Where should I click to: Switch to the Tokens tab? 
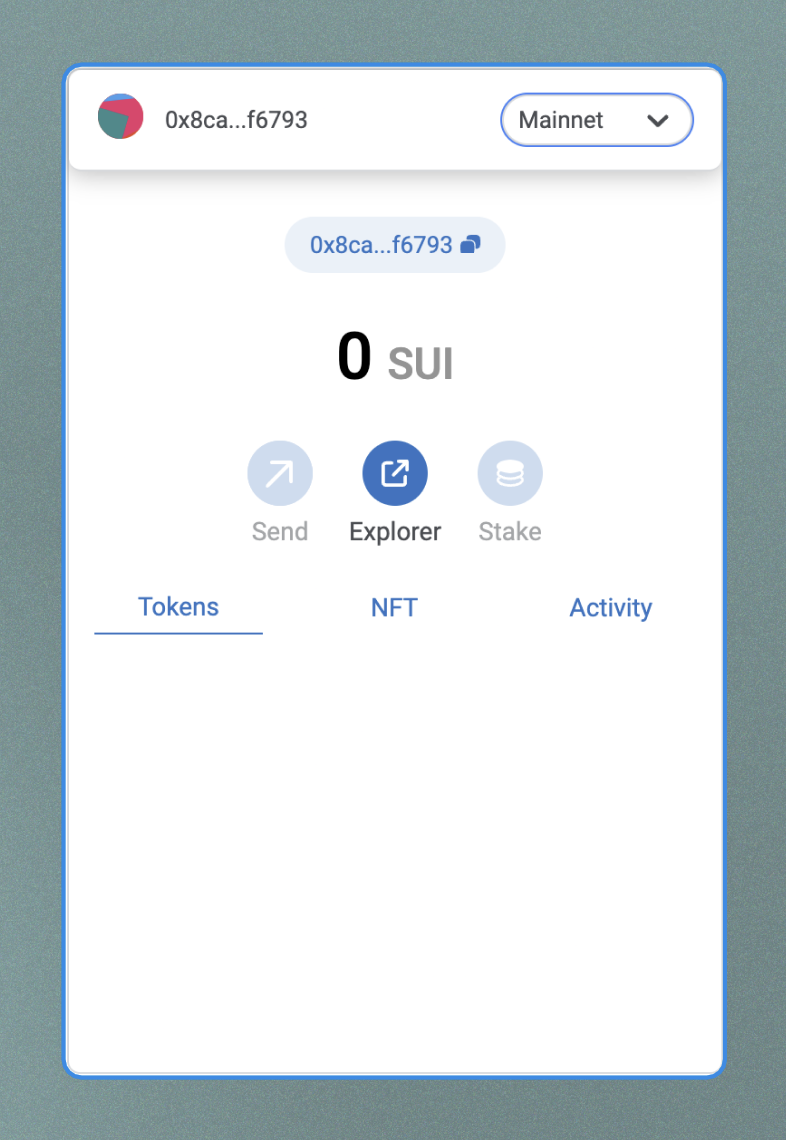(x=178, y=607)
